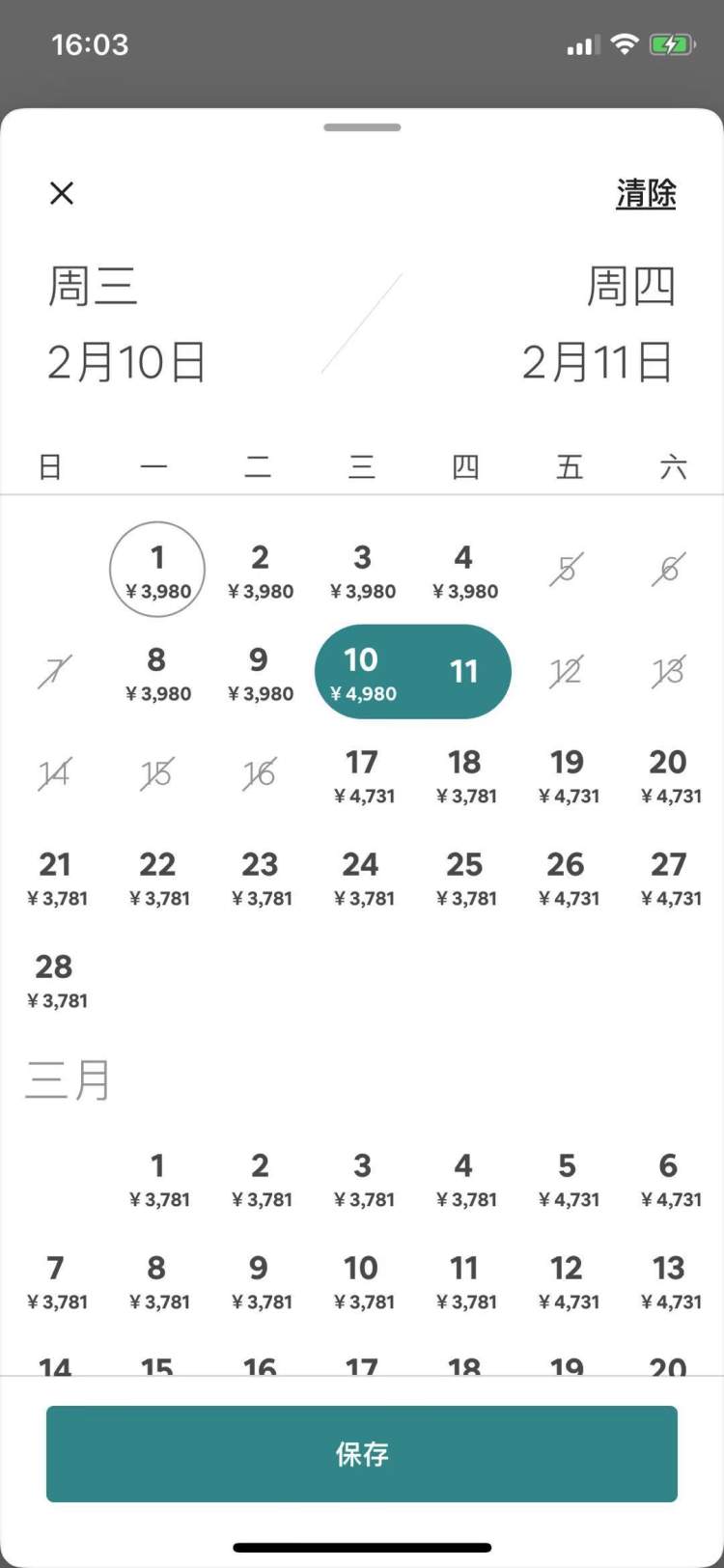Pick March 10 in 三月
The height and width of the screenshot is (1568, 724).
[x=362, y=1281]
